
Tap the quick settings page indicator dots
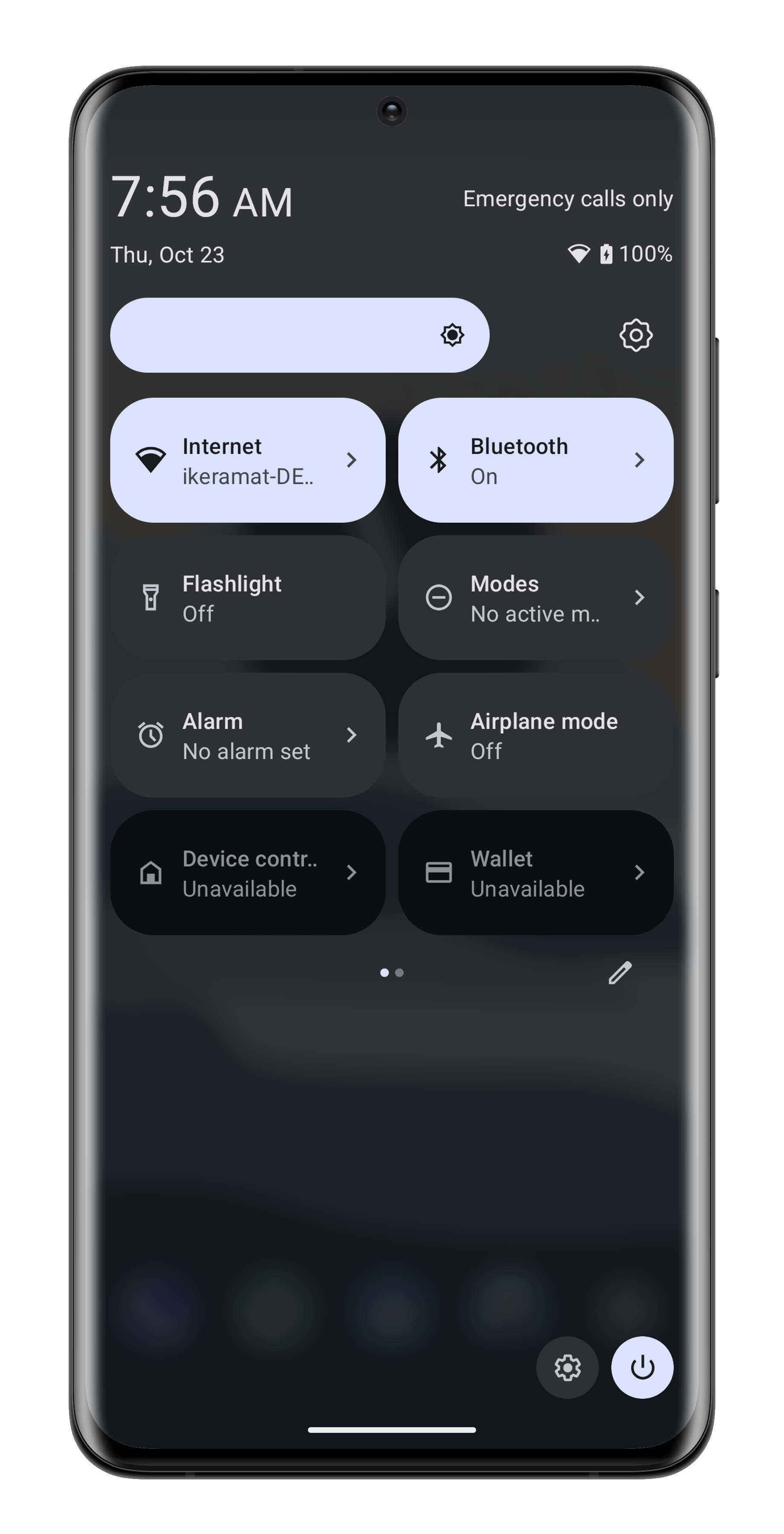click(392, 972)
